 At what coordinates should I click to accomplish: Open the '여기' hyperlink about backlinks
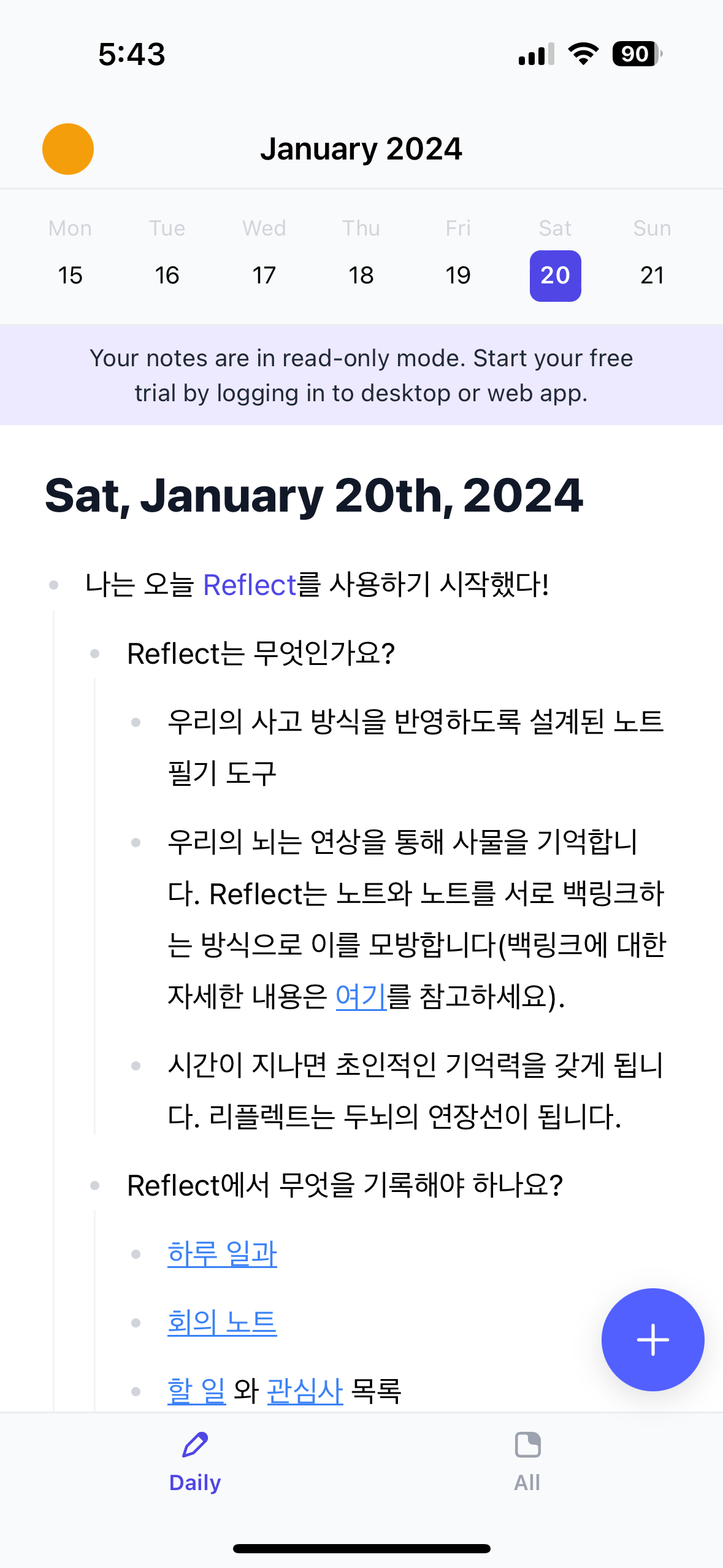coord(359,996)
